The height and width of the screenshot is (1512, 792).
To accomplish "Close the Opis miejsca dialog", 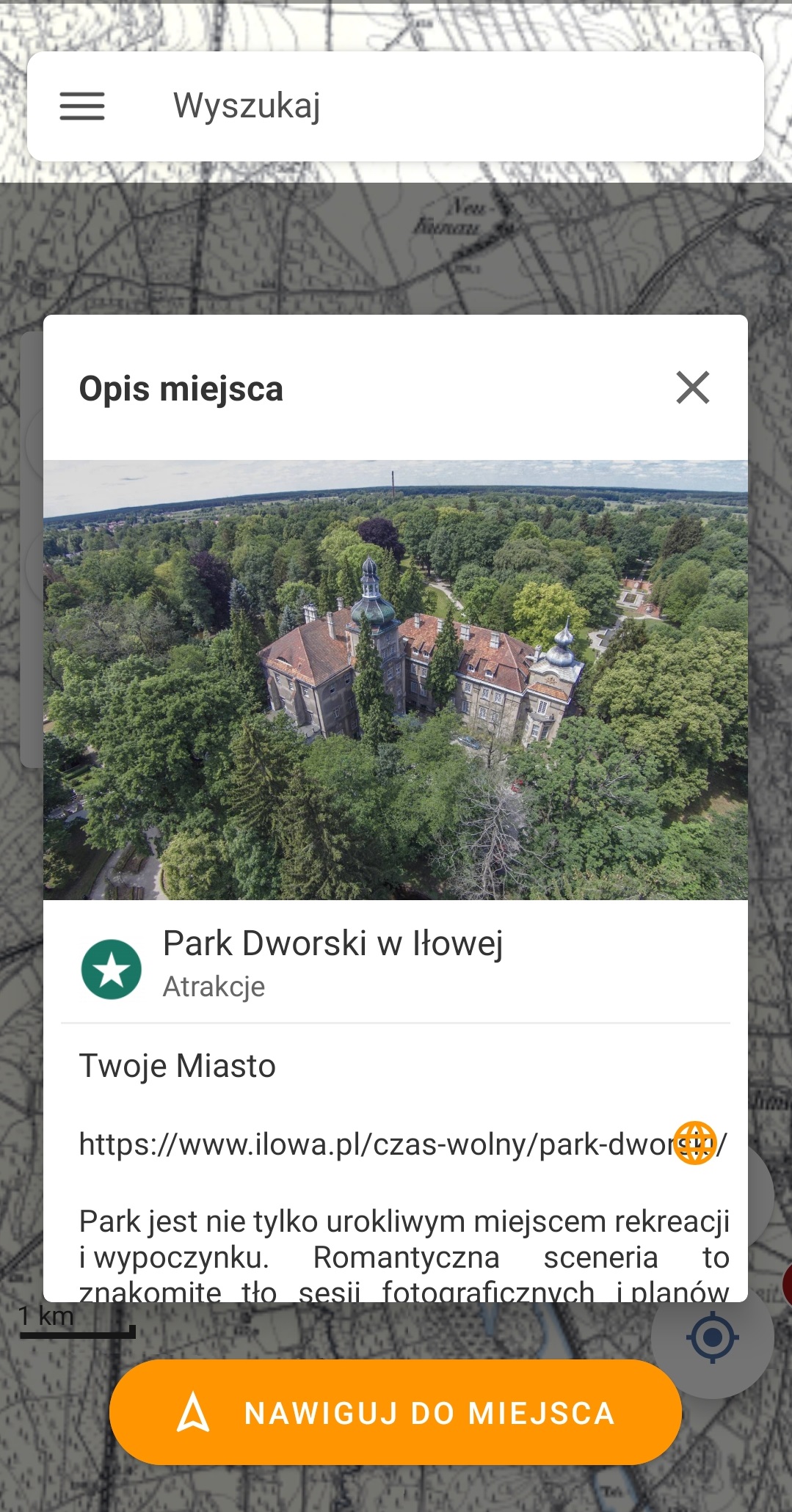I will [693, 388].
